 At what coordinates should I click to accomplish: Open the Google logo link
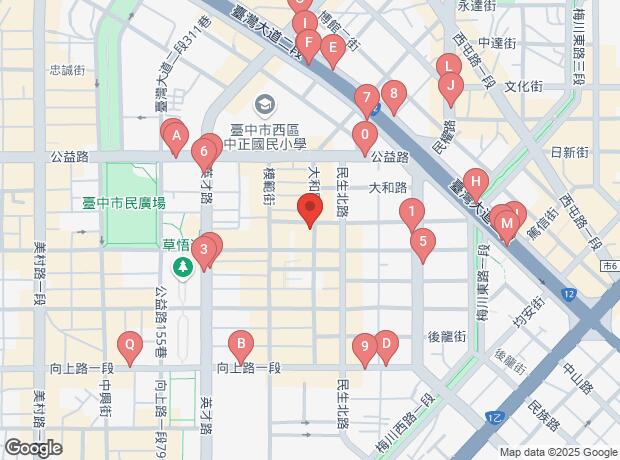point(33,448)
